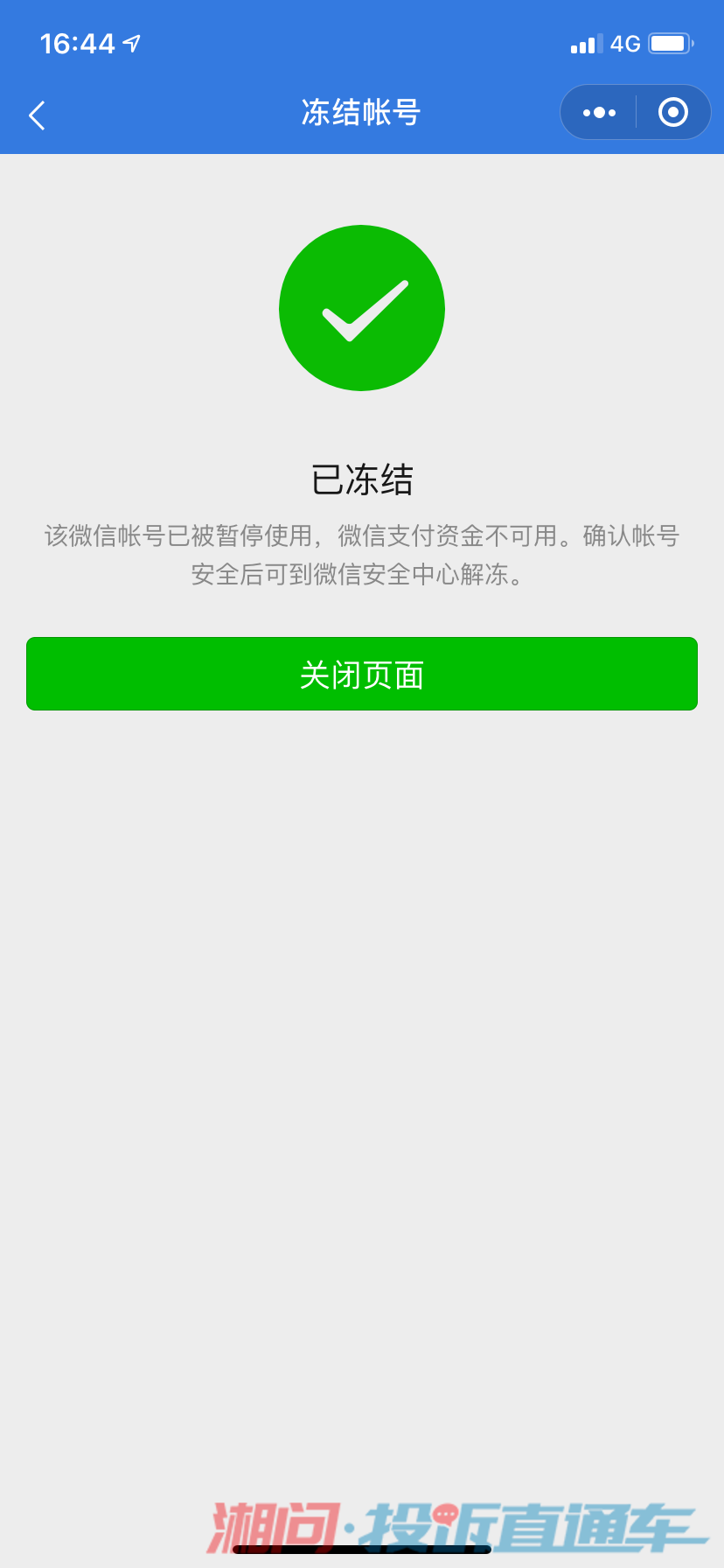
Task: Tap the blue navigation header area
Action: point(219,112)
